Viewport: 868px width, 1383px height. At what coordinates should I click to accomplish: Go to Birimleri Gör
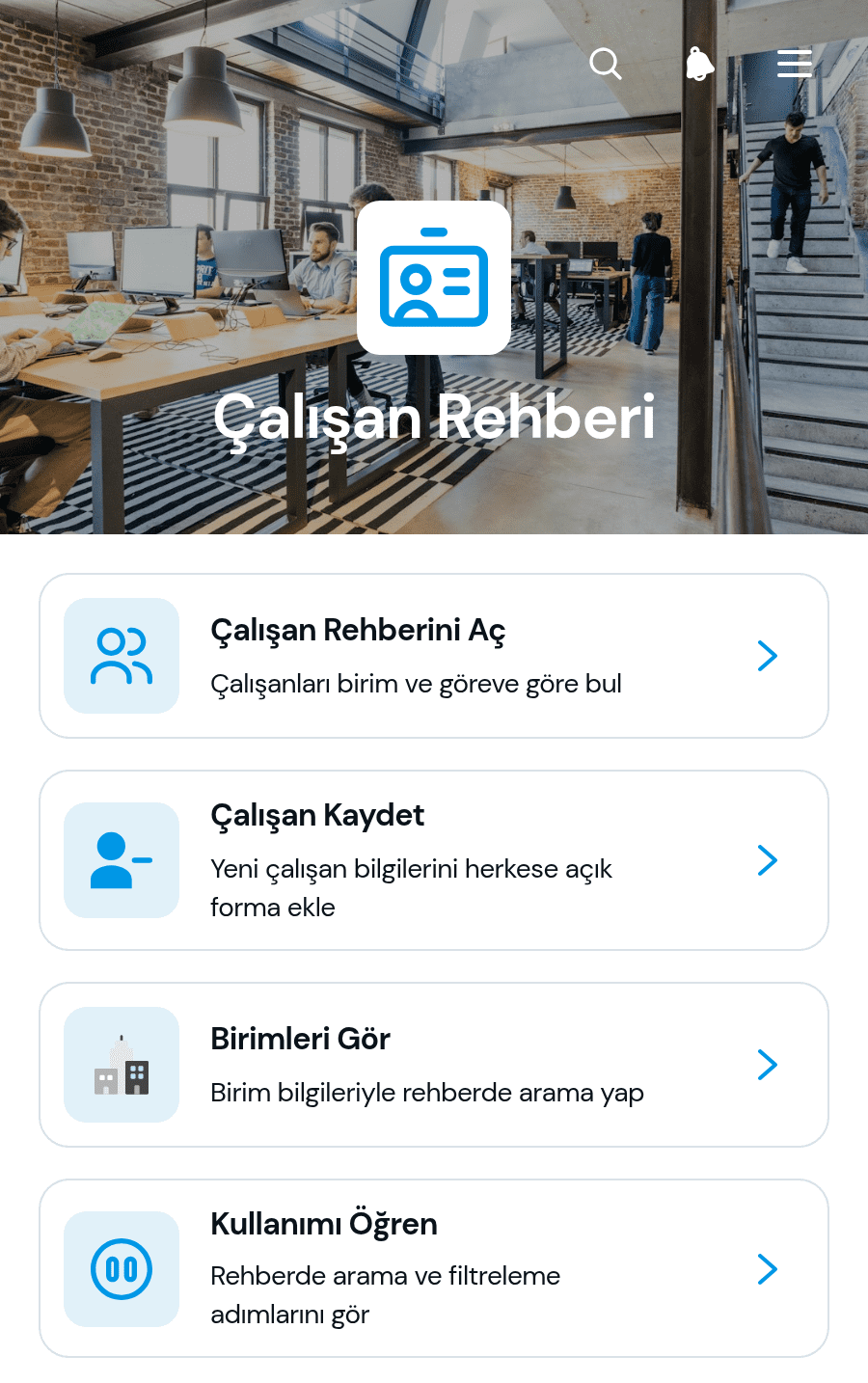(434, 1065)
